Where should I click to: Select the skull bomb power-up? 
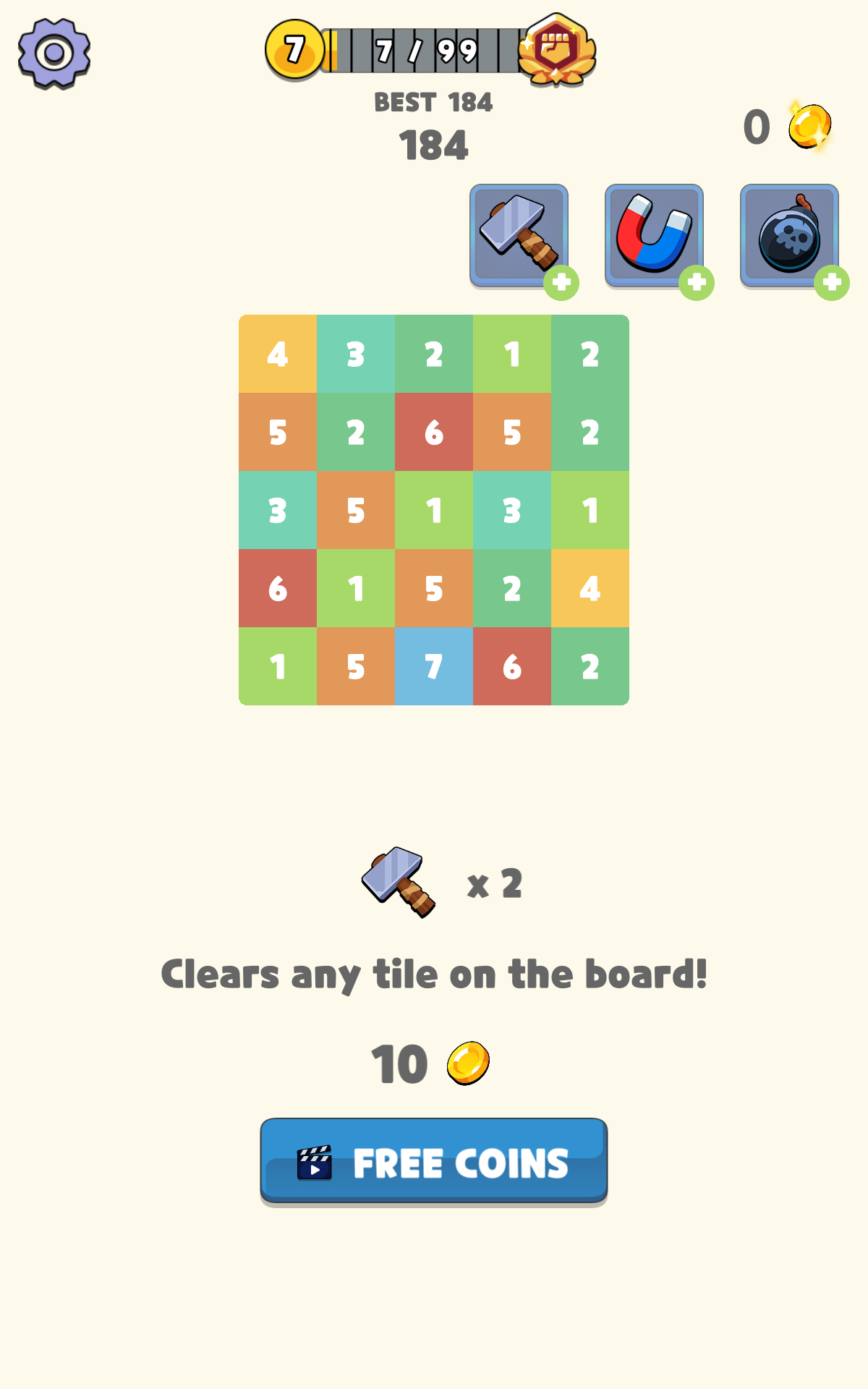788,235
